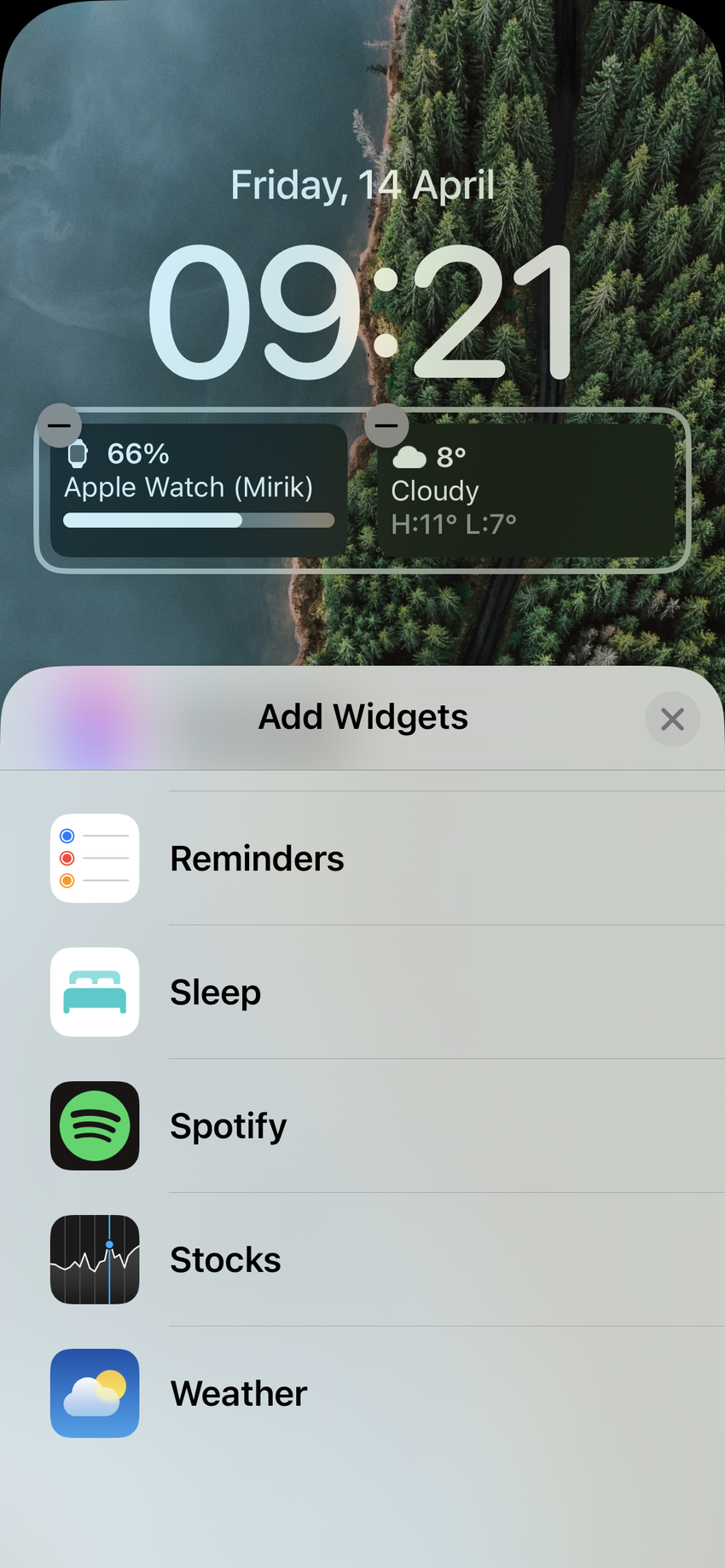
Task: Open Weather widget options
Action: point(238,1394)
